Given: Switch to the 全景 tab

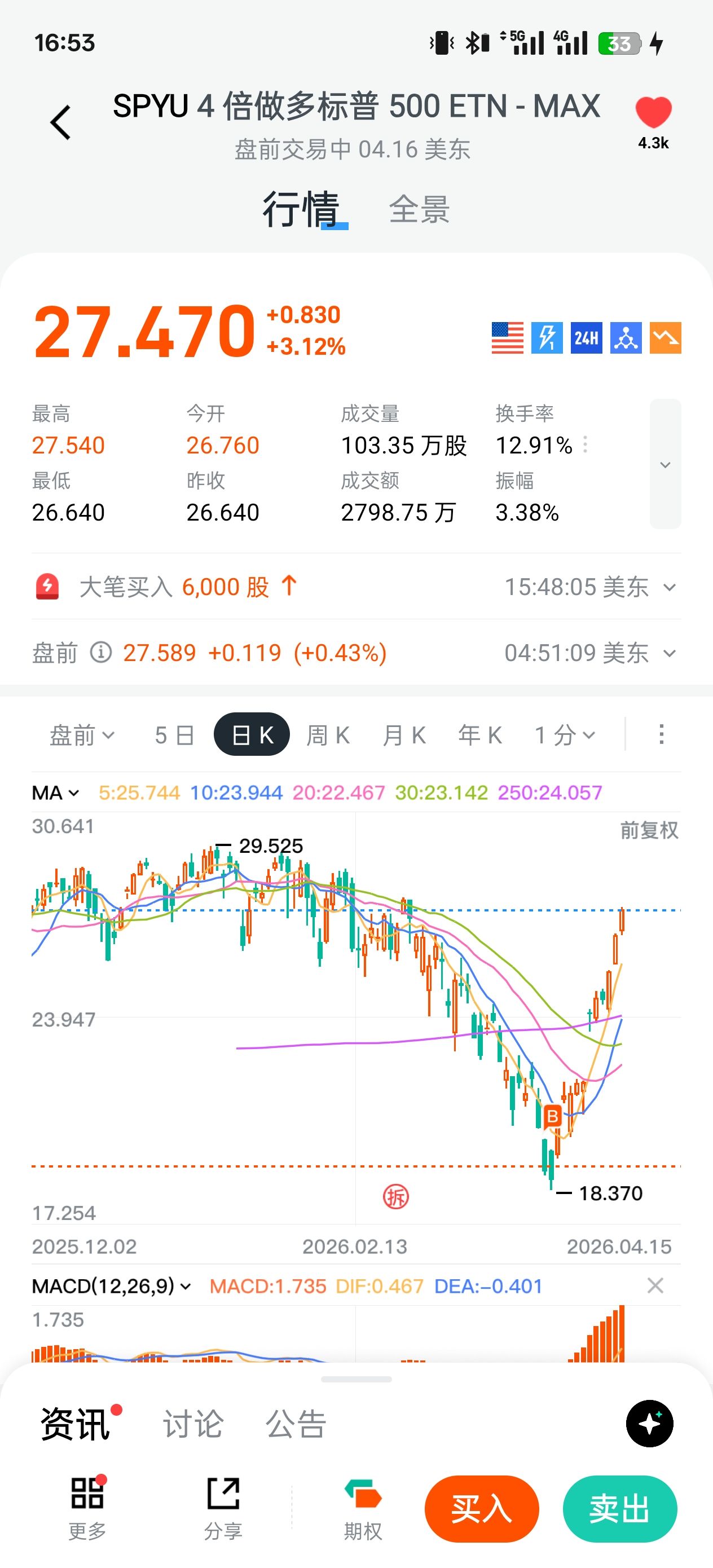Looking at the screenshot, I should coord(419,210).
